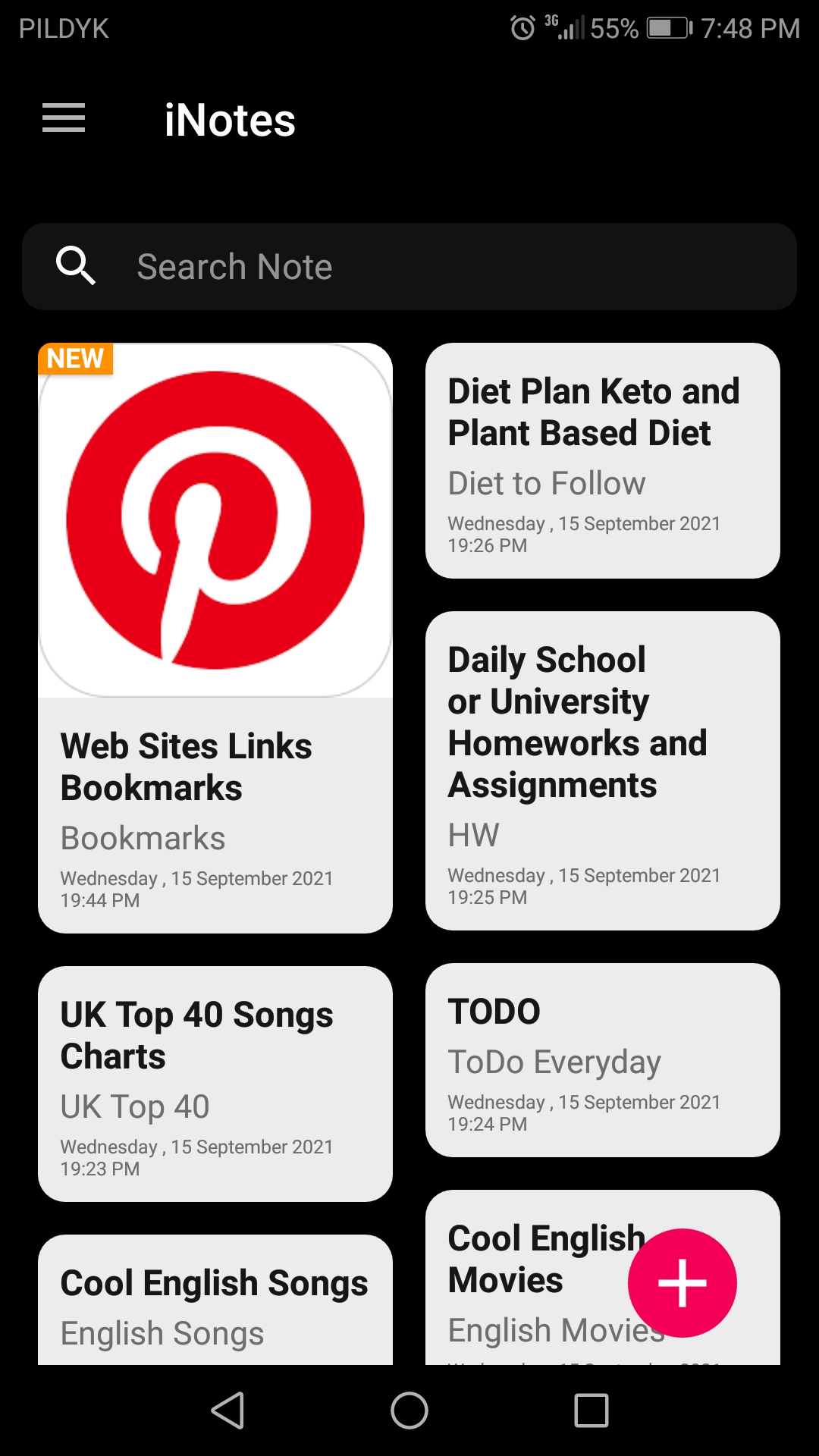Open the Diet Plan Keto note
Screen dimensions: 819x1456
coord(603,460)
